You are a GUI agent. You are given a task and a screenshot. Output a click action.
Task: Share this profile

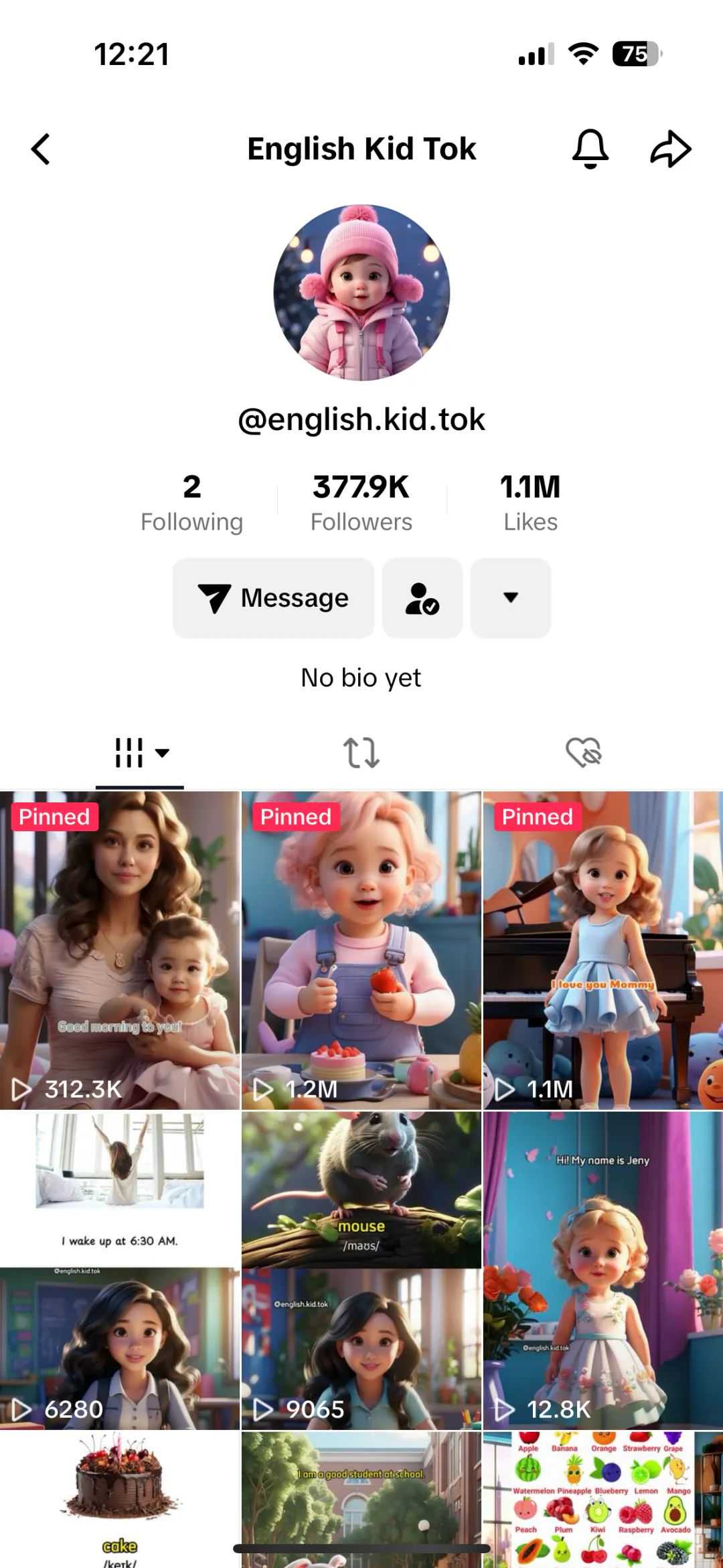tap(670, 149)
